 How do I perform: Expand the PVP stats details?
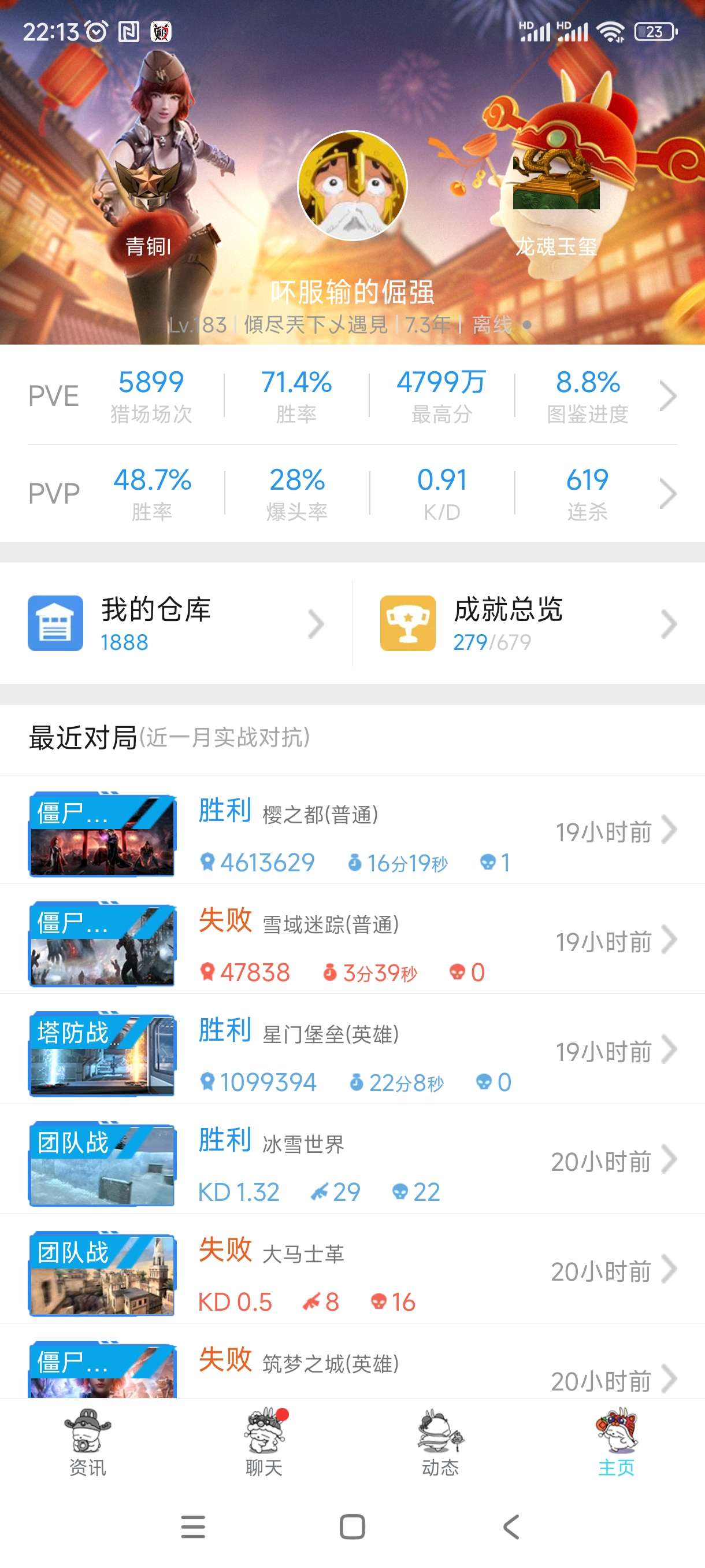point(667,494)
